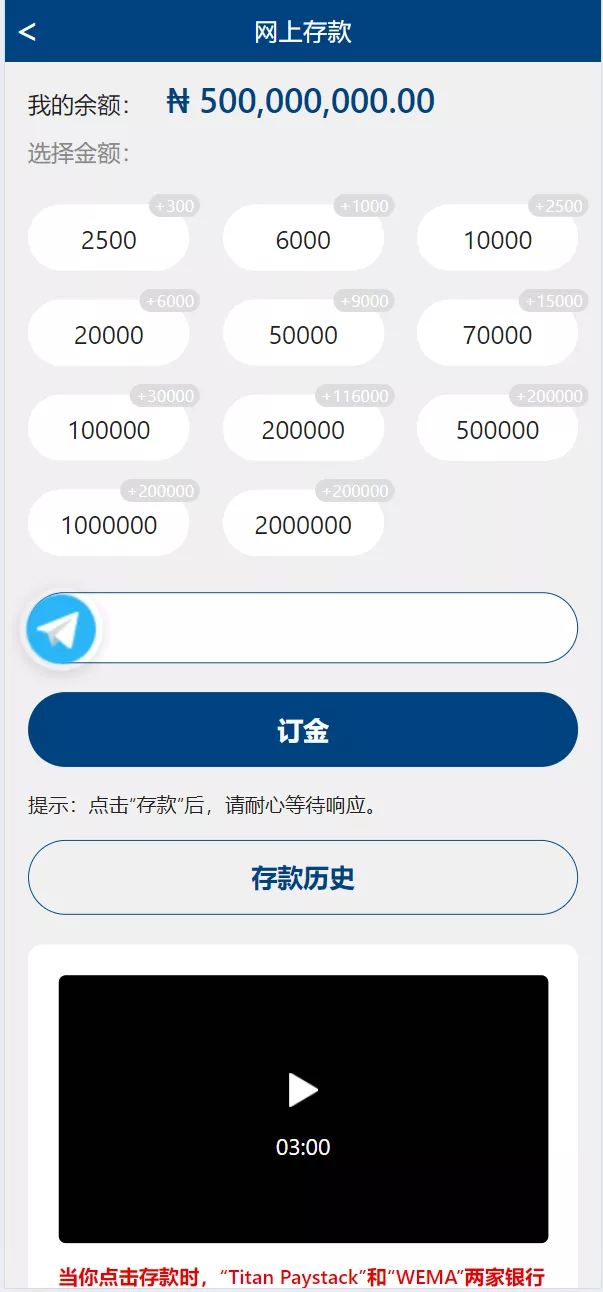Select the 1000000 amount option
Screen dimensions: 603x1292
point(108,525)
